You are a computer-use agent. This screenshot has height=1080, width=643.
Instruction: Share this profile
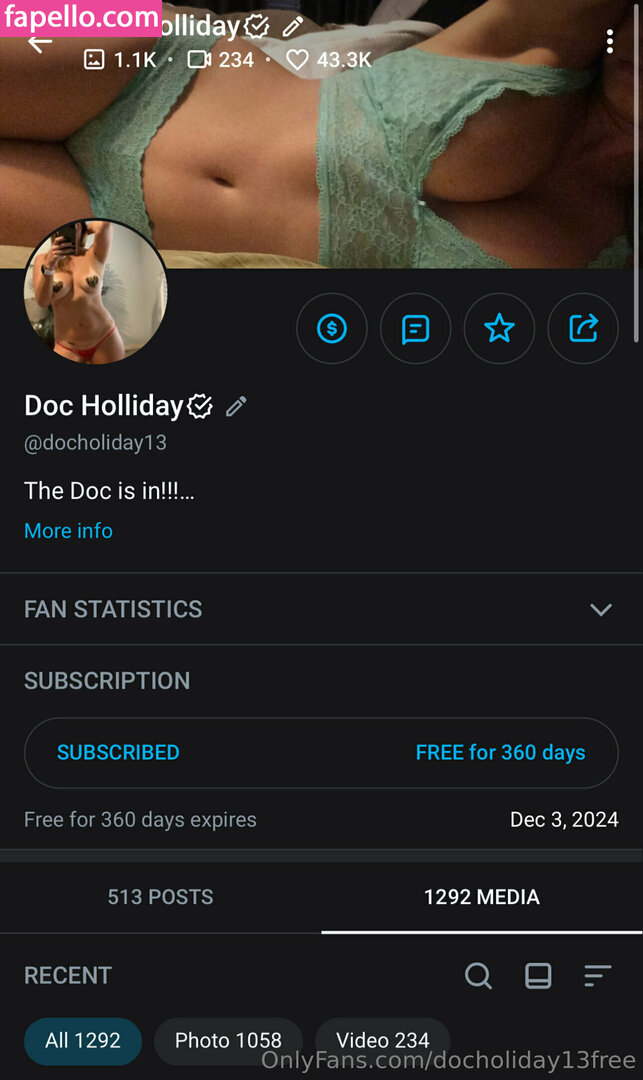click(x=583, y=328)
